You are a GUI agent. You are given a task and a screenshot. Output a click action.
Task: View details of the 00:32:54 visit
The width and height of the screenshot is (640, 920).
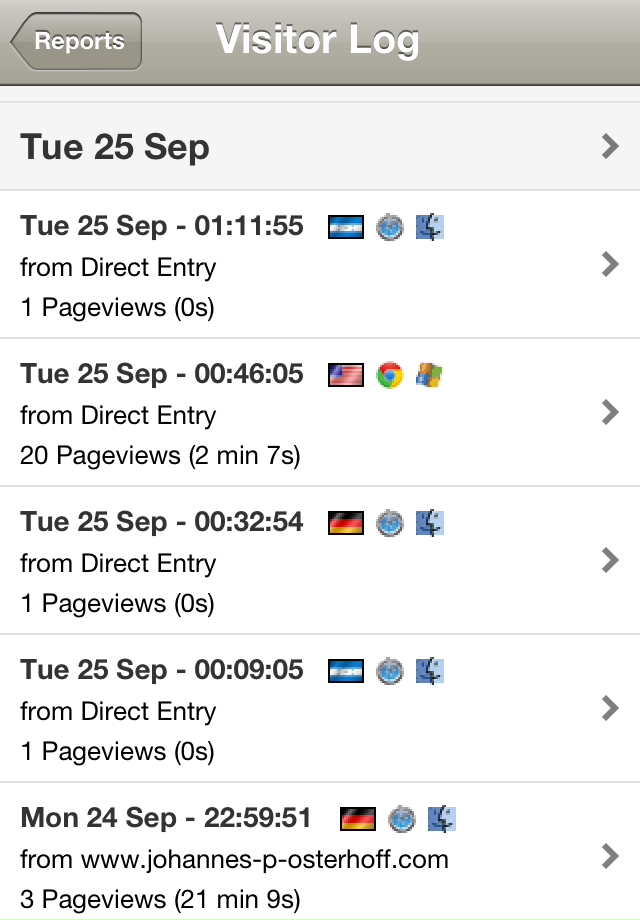[x=320, y=561]
